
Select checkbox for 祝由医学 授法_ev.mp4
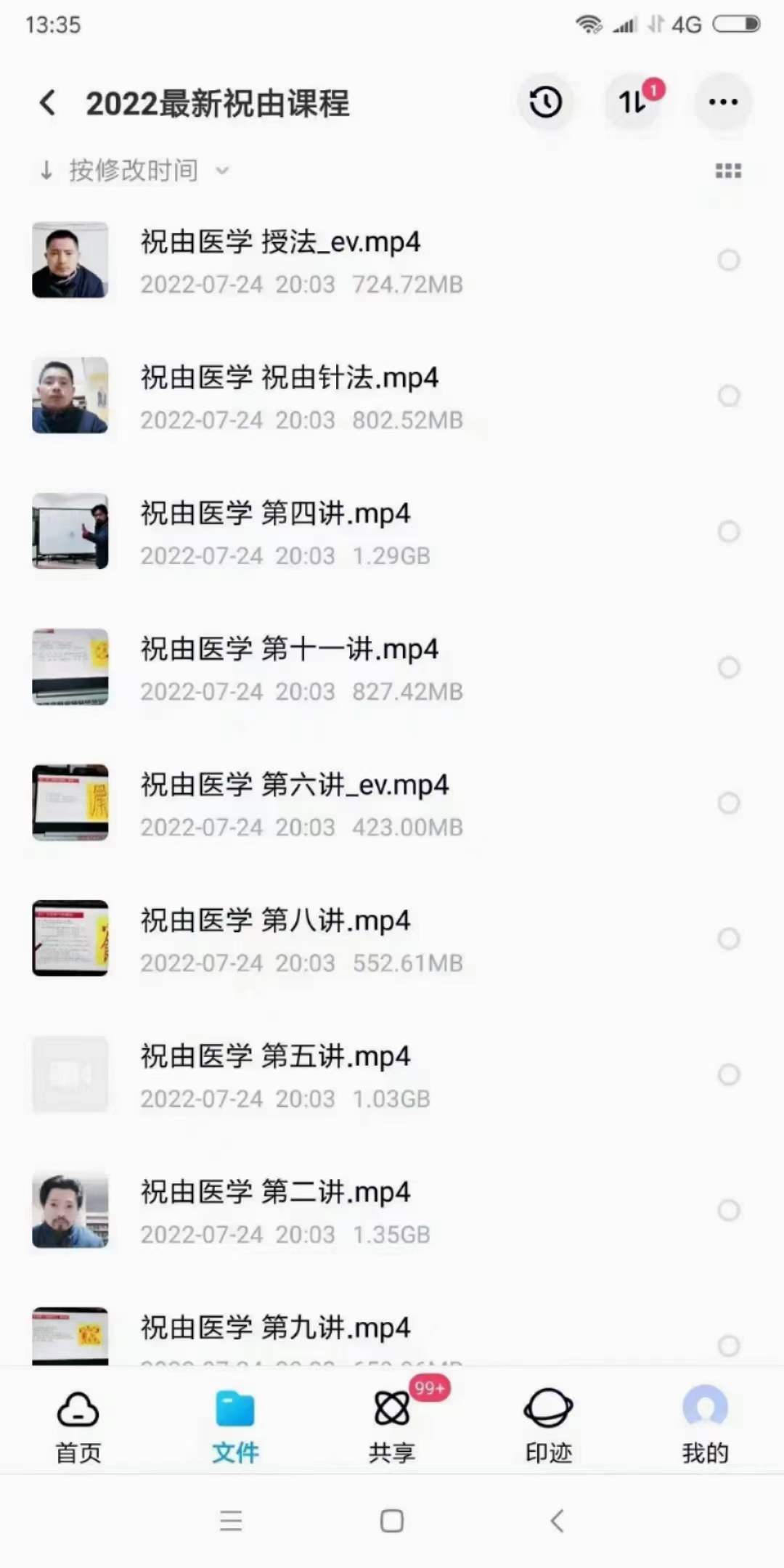(729, 260)
